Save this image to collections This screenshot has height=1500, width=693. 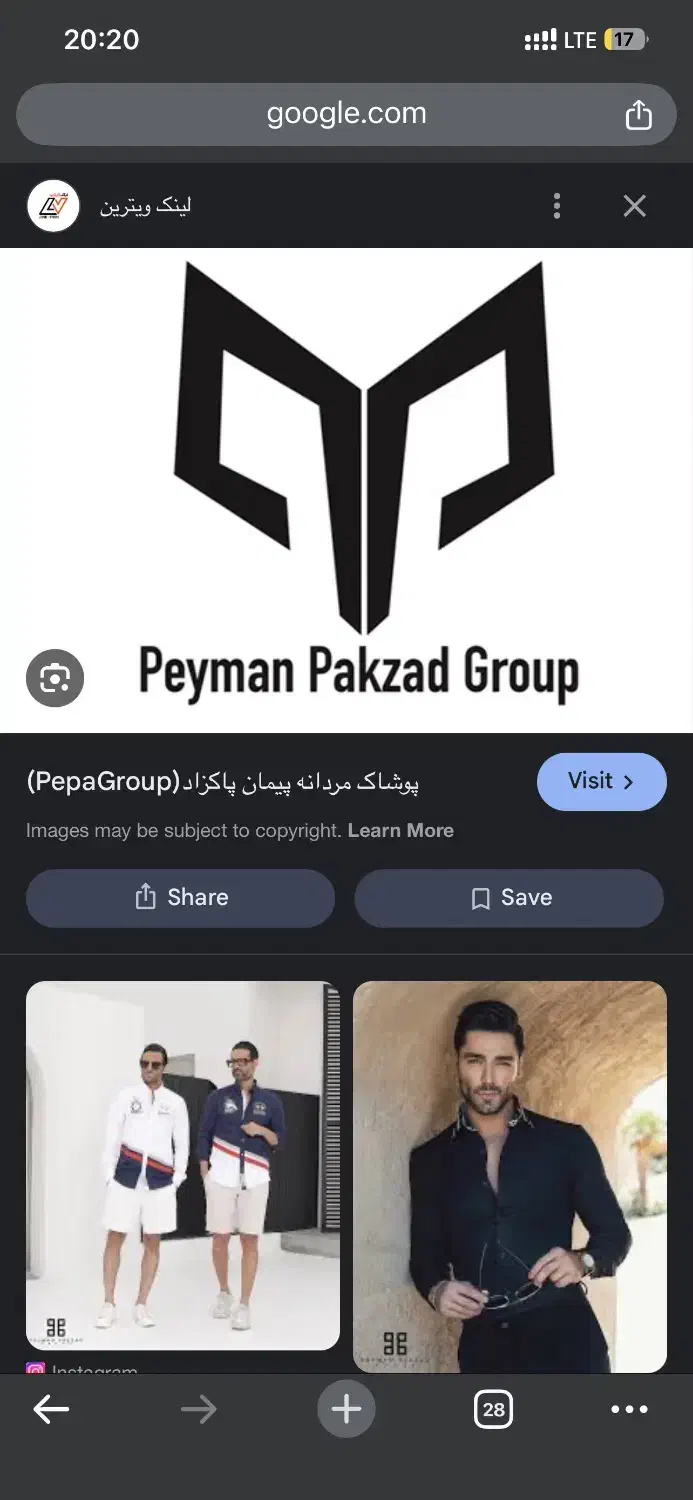509,897
